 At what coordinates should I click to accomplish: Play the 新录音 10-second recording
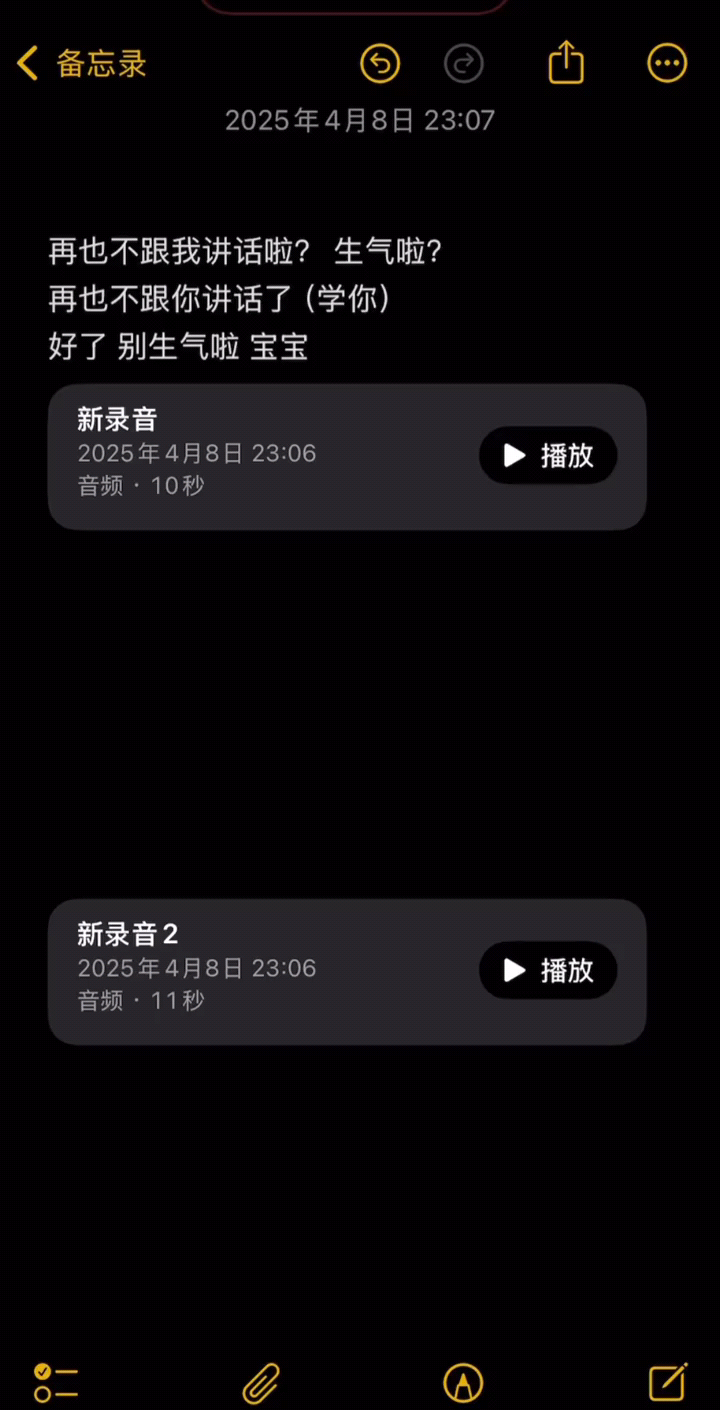click(x=548, y=456)
